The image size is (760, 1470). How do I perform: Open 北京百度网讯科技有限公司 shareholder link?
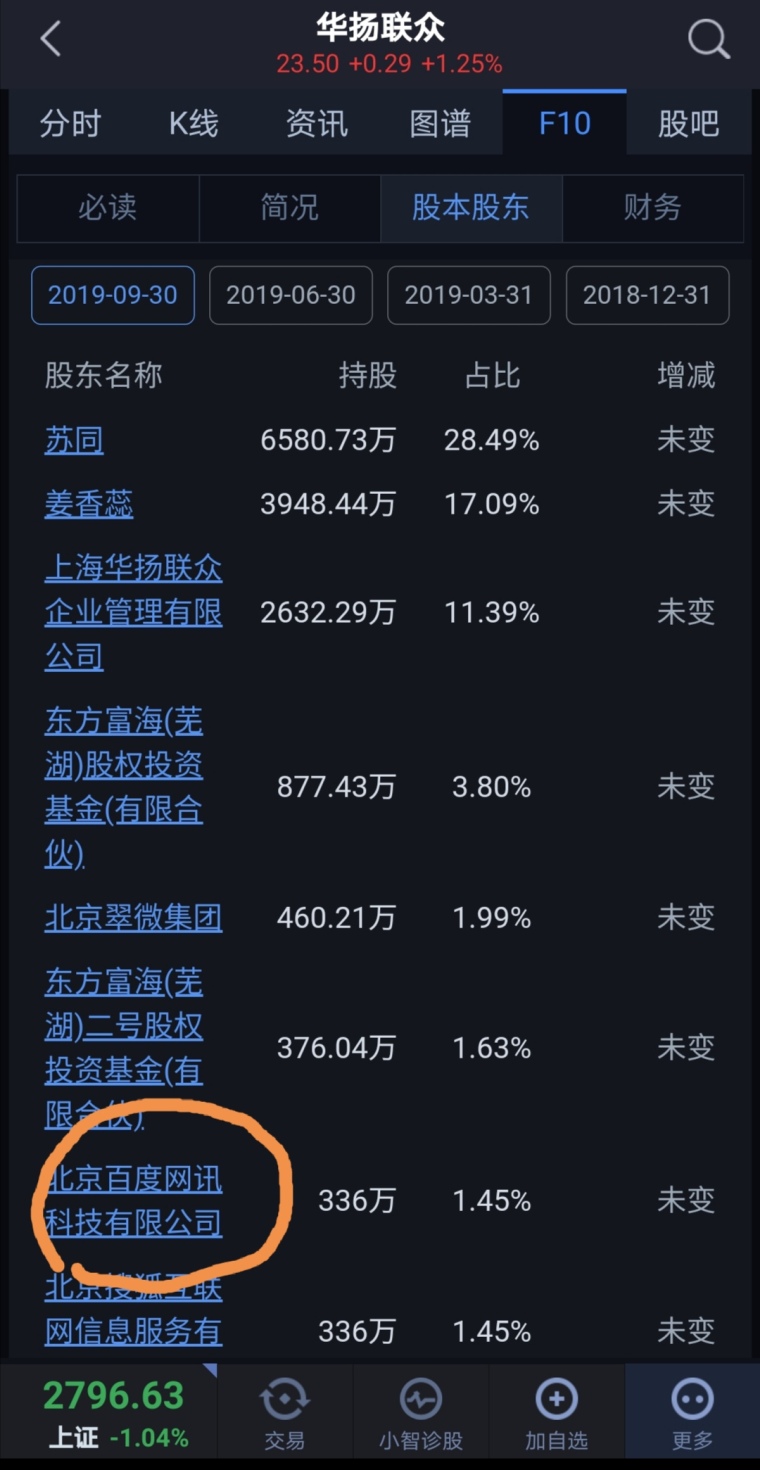coord(133,1200)
